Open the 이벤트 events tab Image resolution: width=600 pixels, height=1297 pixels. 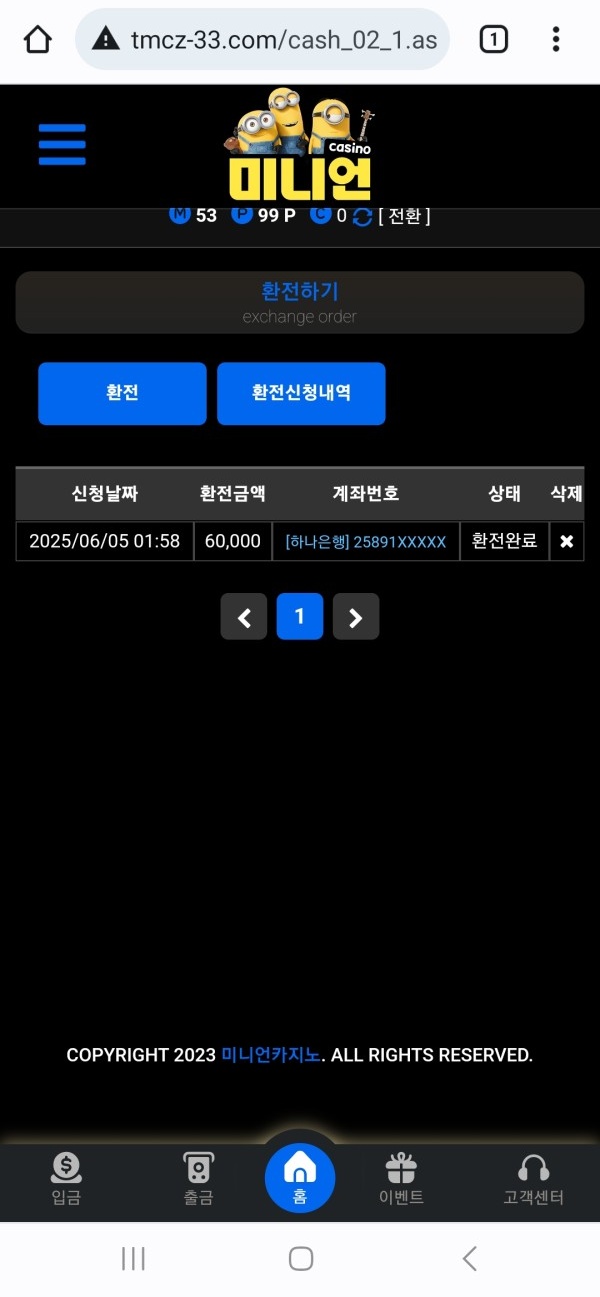coord(401,1178)
